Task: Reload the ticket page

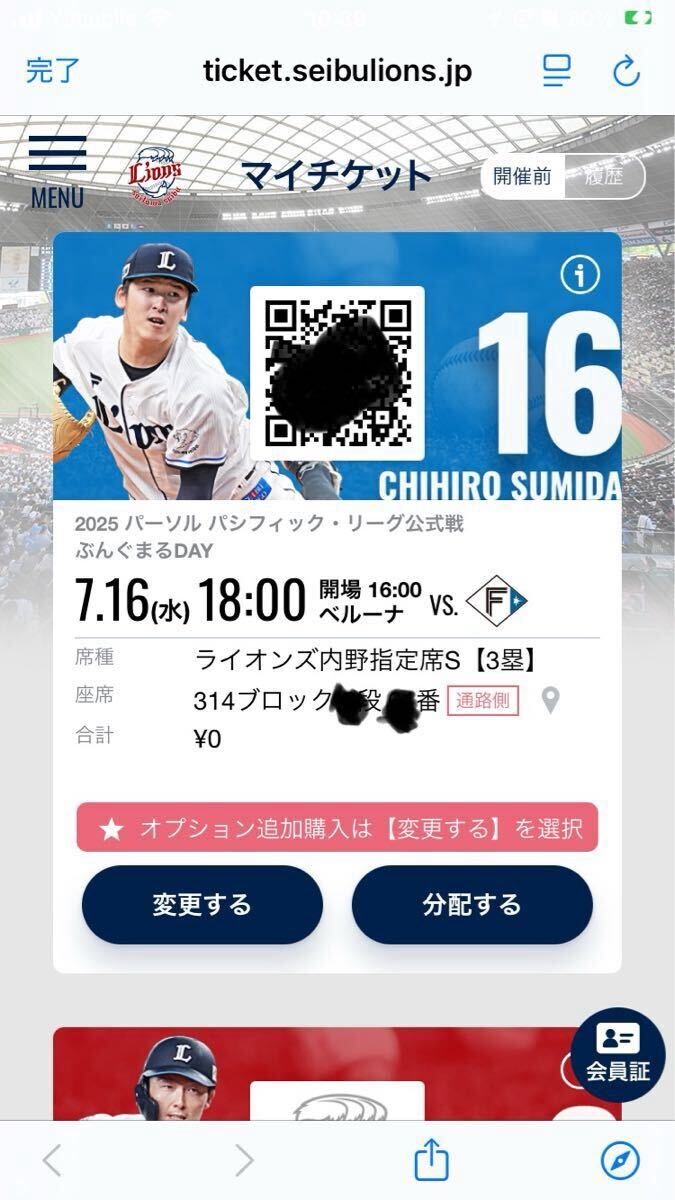Action: pos(626,71)
